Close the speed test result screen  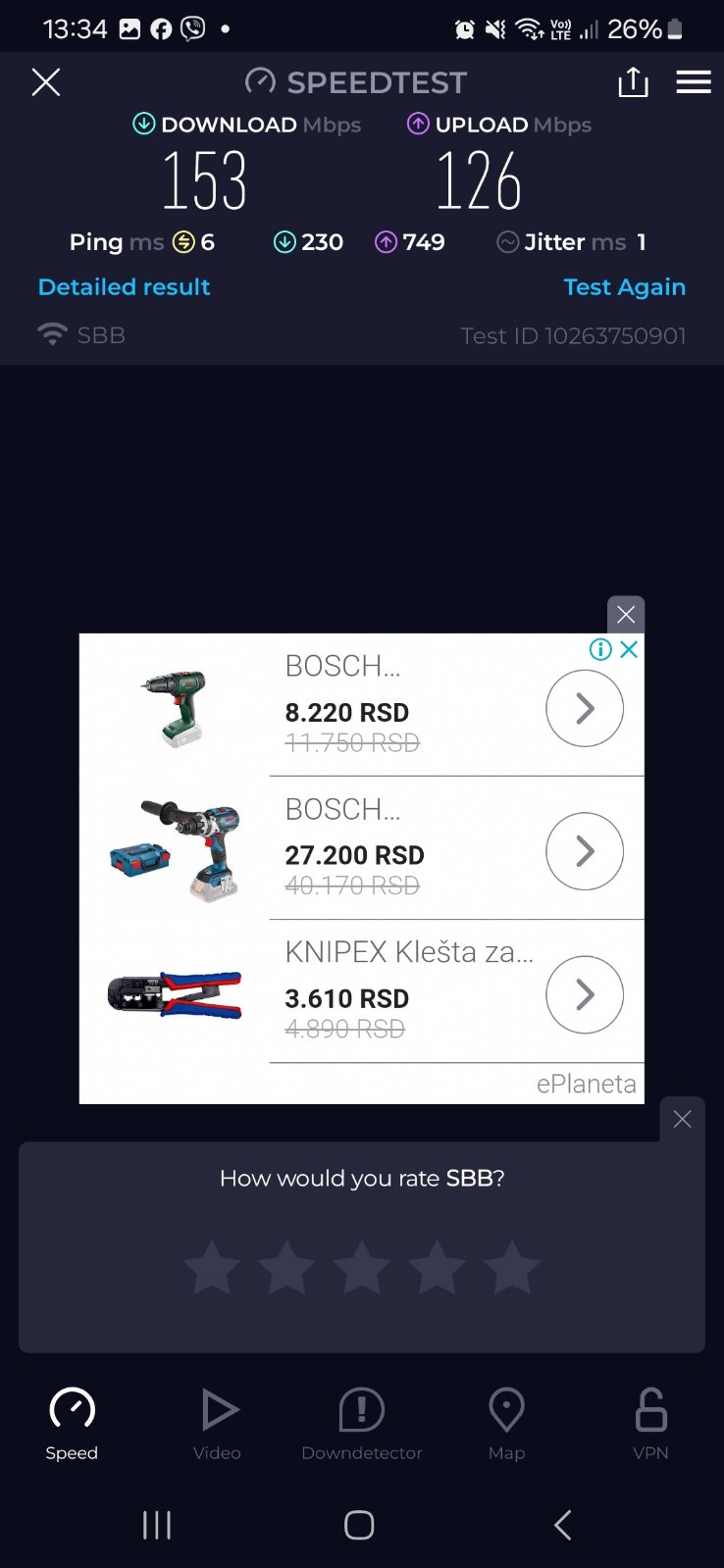(46, 82)
